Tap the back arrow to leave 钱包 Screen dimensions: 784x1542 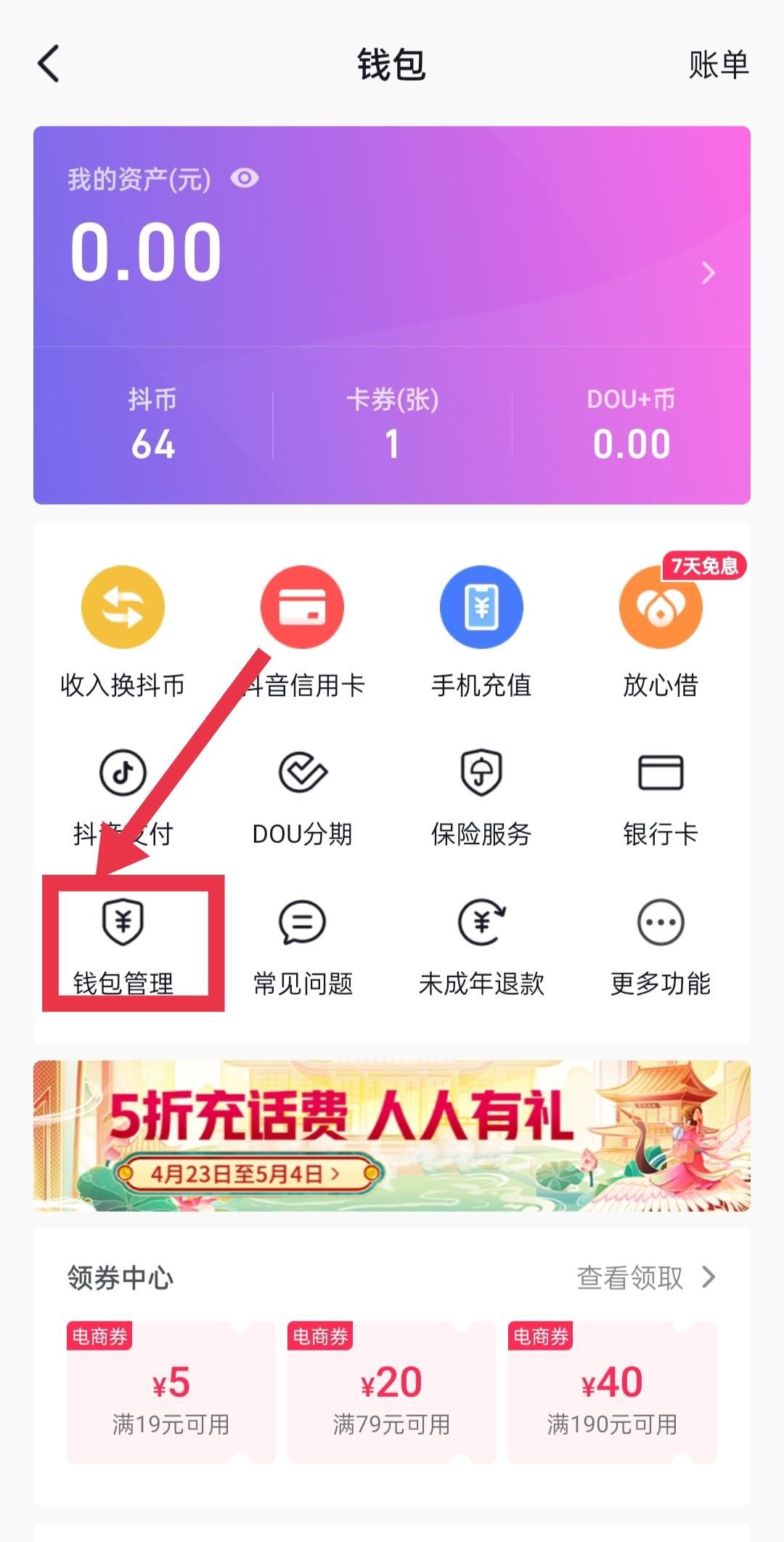[48, 65]
